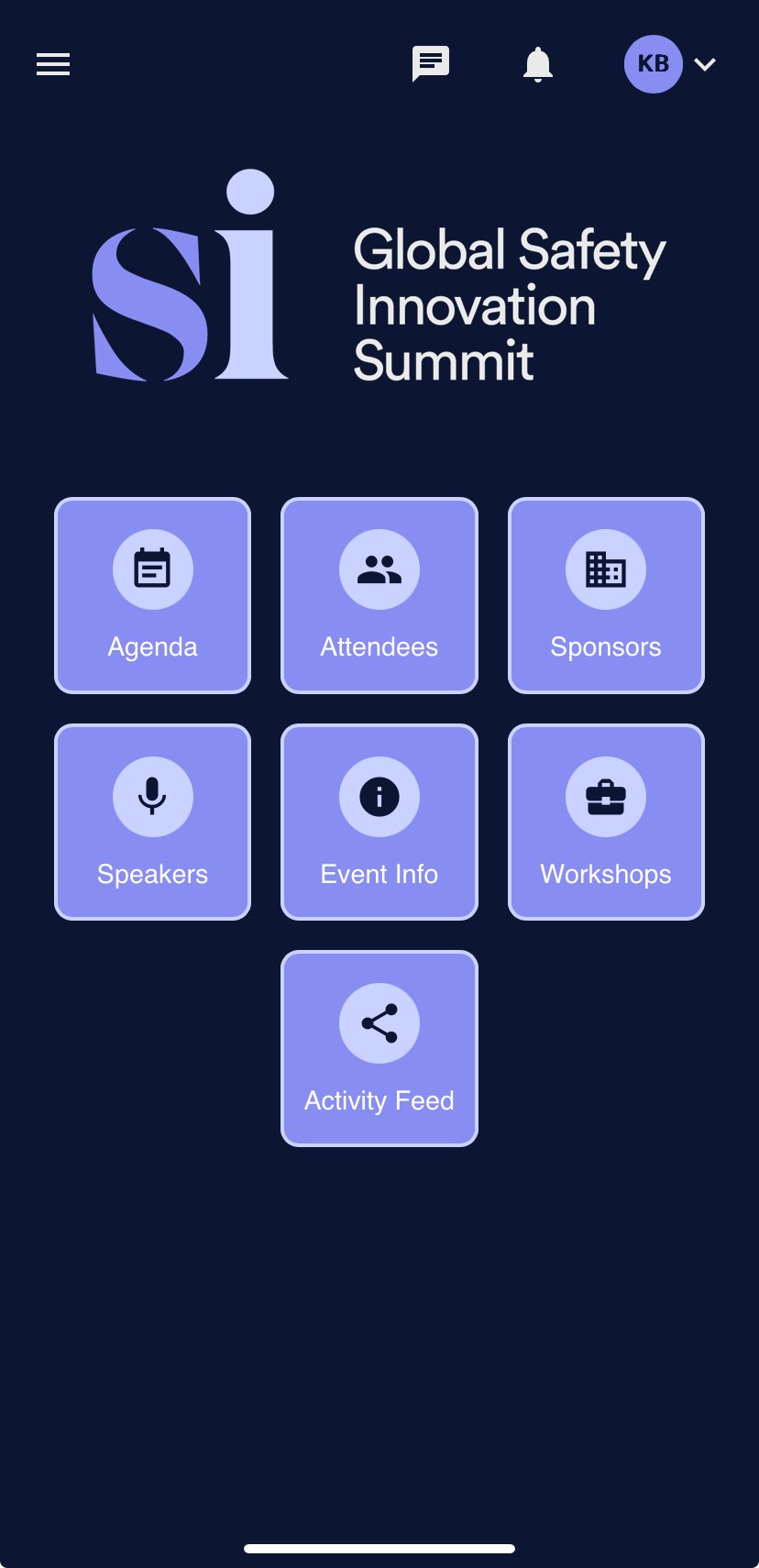The height and width of the screenshot is (1568, 759).
Task: Open the hamburger drawer menu
Action: (53, 64)
